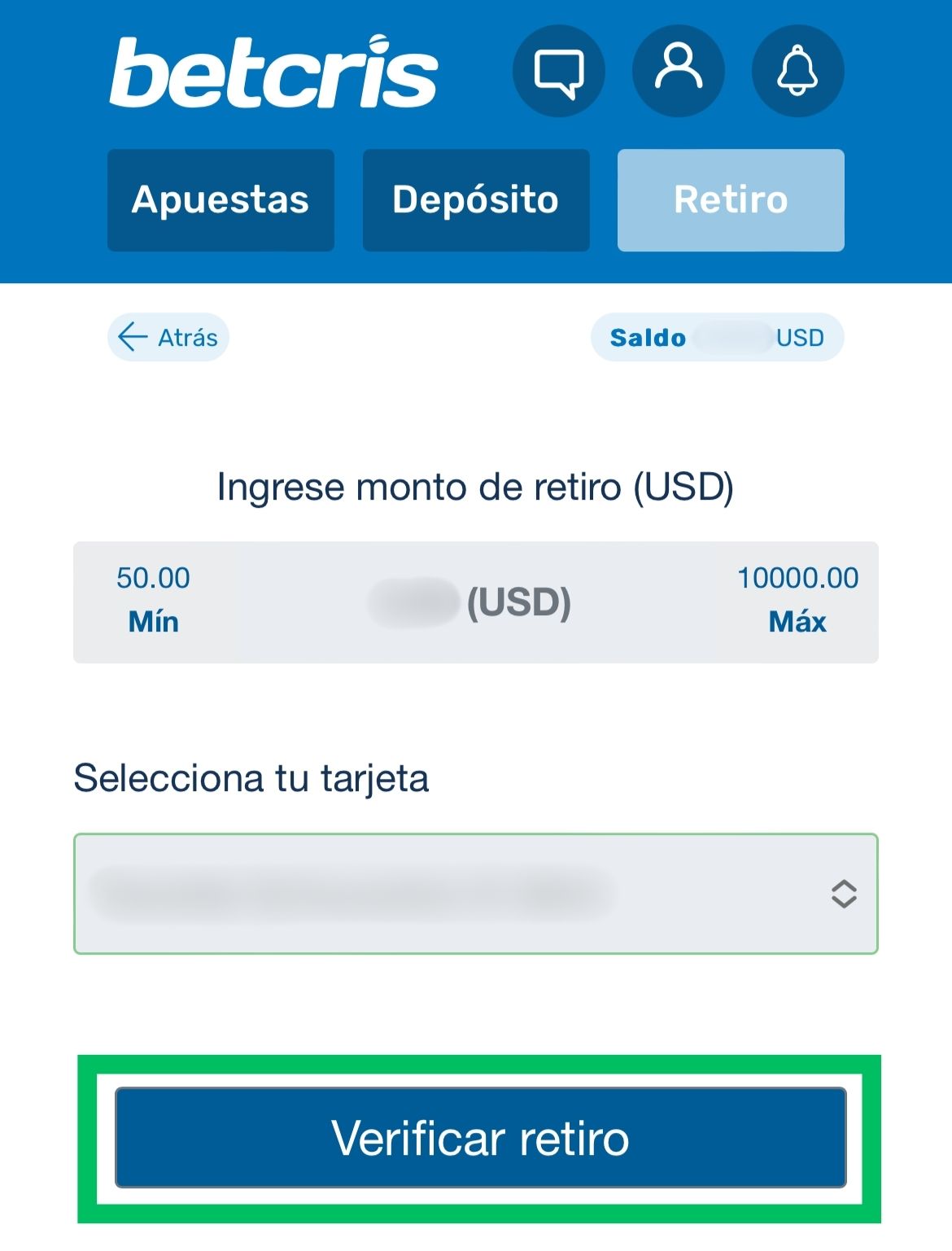The height and width of the screenshot is (1251, 952).
Task: Focus the withdrawal amount USD field
Action: (472, 603)
